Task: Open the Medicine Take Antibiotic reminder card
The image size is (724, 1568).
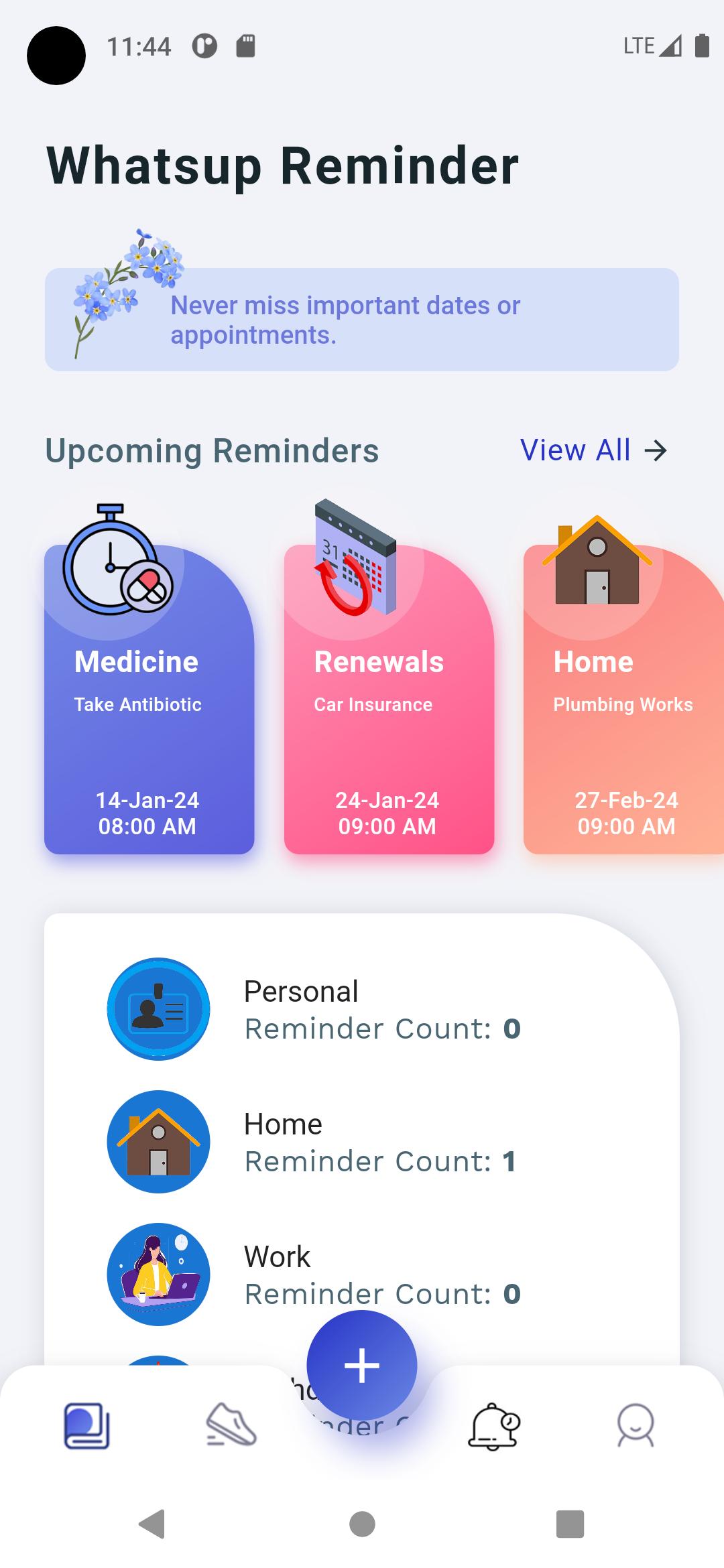Action: 149,699
